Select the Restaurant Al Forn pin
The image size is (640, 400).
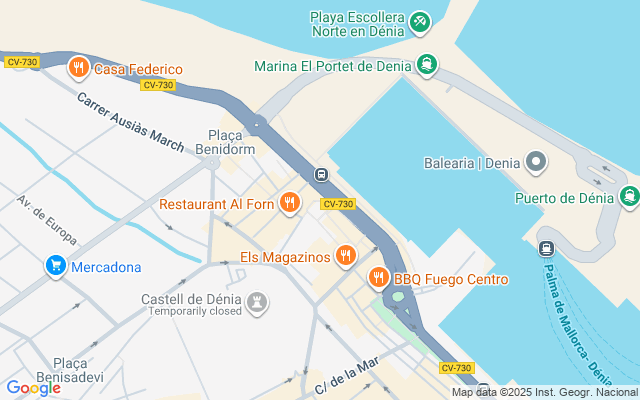tap(290, 204)
